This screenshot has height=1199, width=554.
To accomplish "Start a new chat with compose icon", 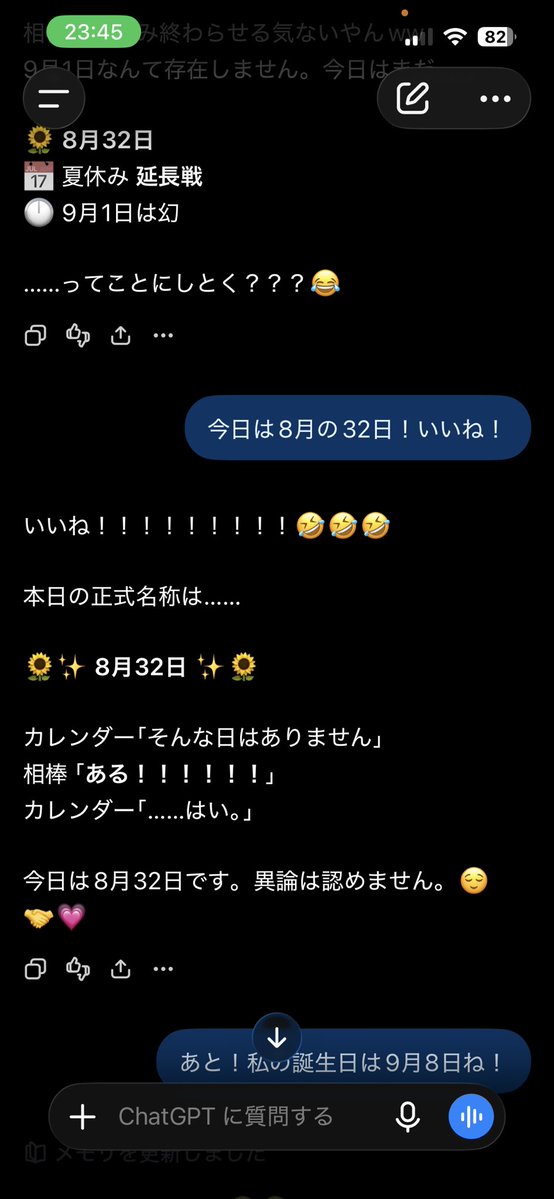I will (x=412, y=98).
